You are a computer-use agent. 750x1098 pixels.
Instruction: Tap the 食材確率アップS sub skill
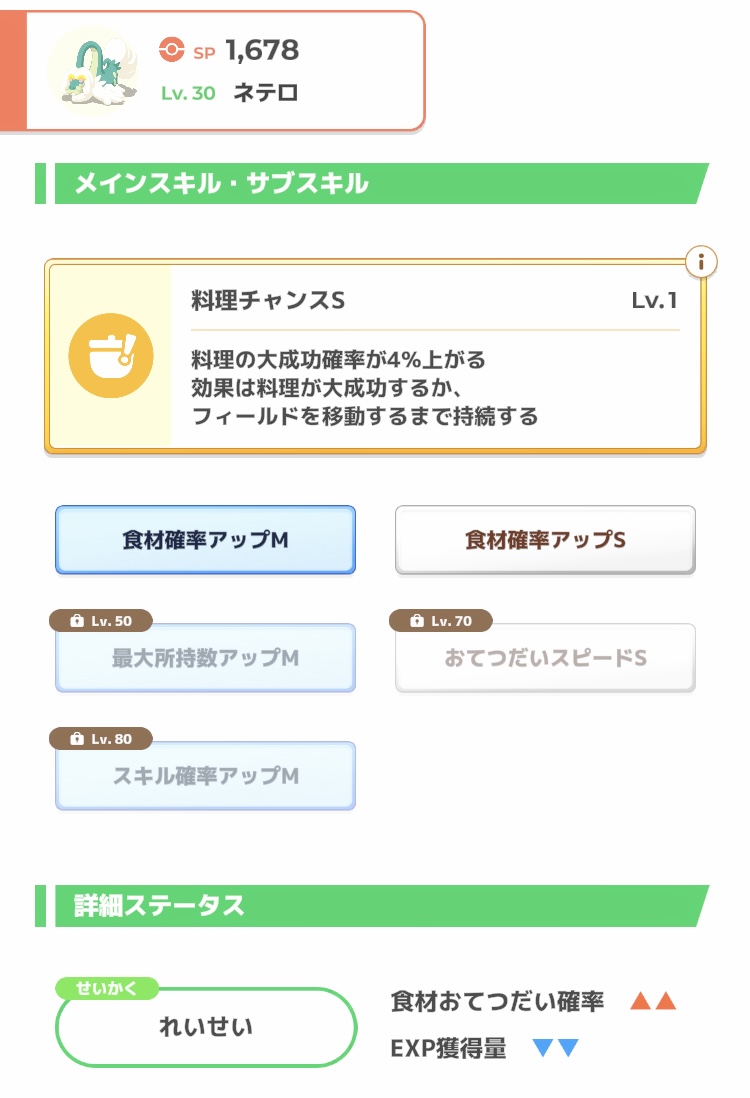(545, 540)
